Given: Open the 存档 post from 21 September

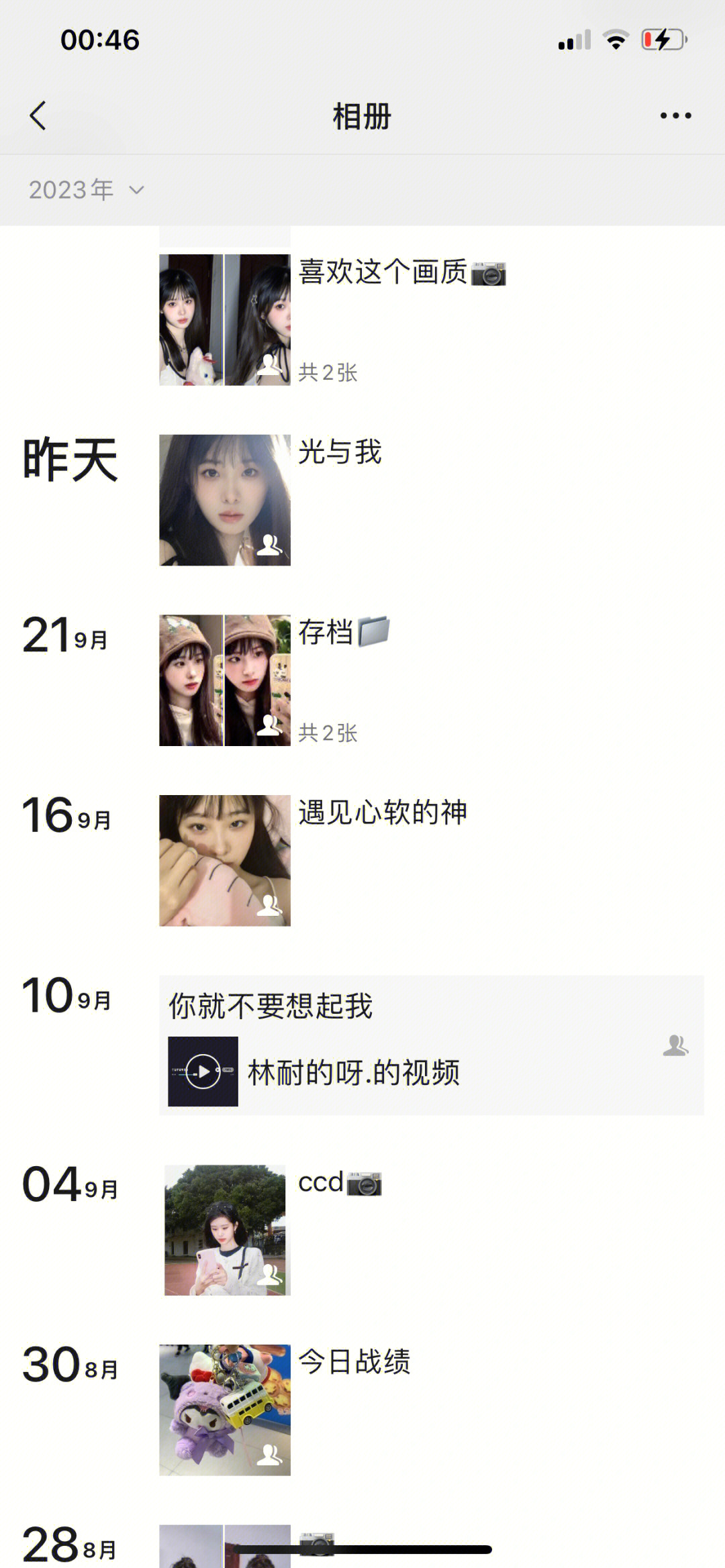Looking at the screenshot, I should click(225, 680).
